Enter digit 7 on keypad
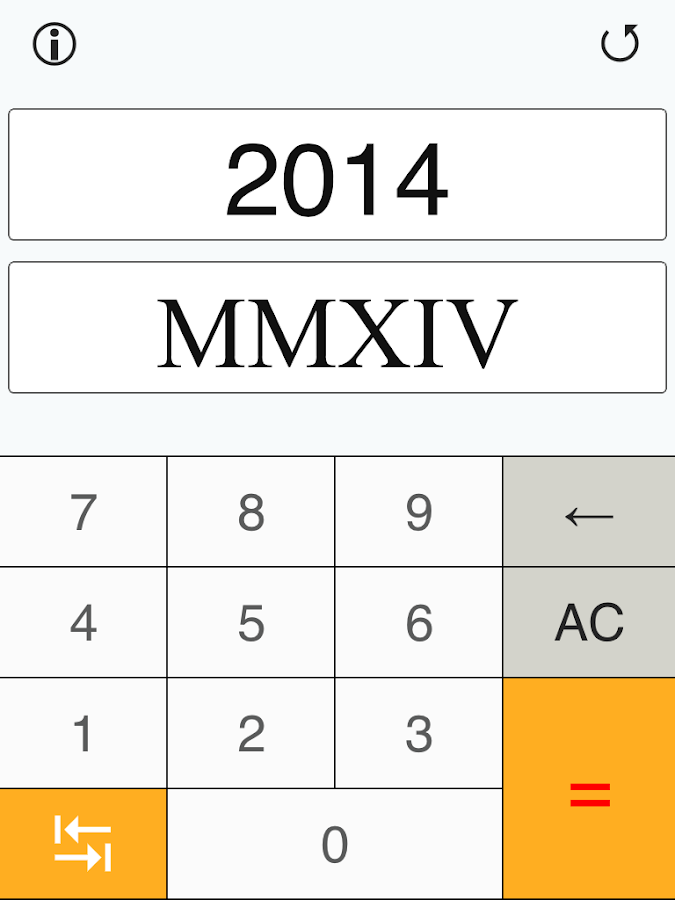Screen dimensions: 675x900 point(83,512)
